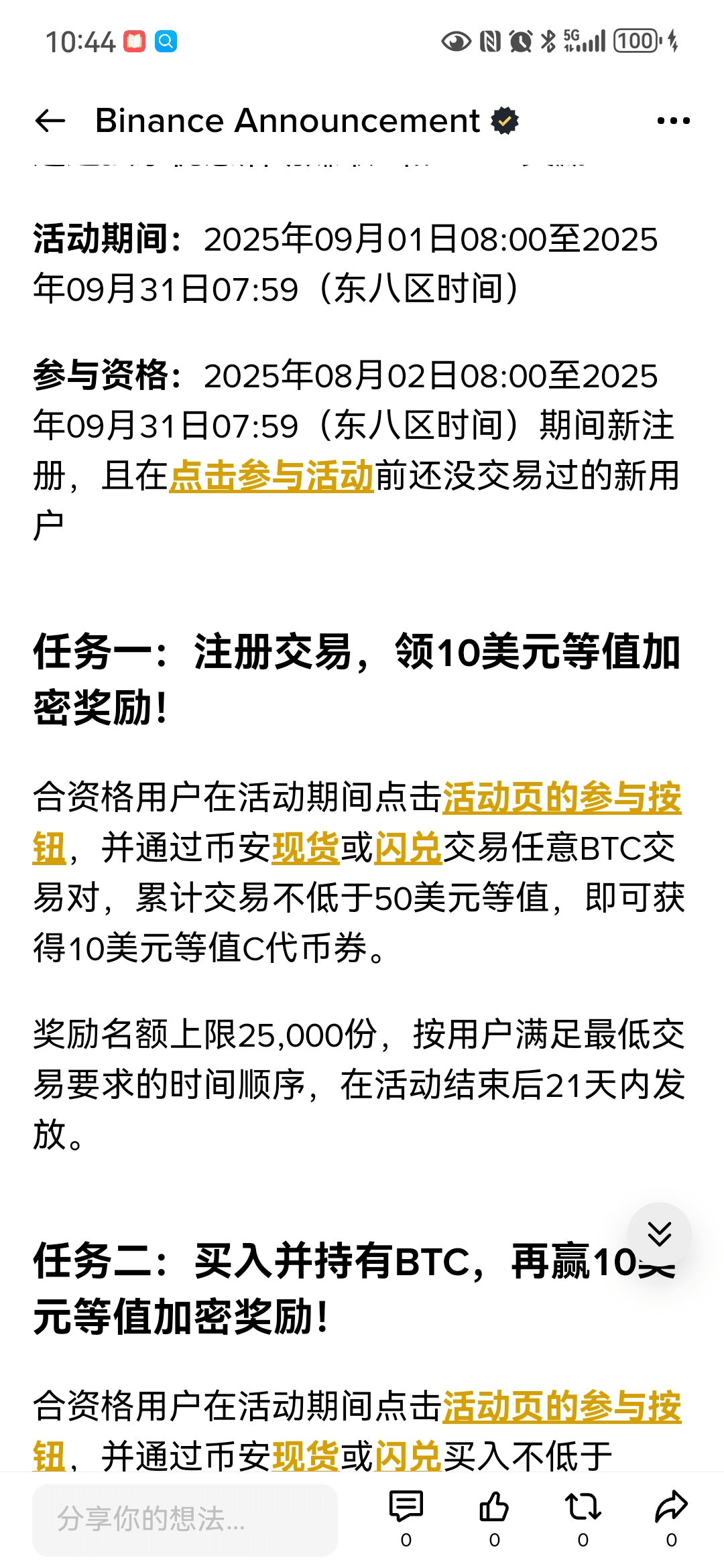Tap the 闪兑 link in task two
Screen dimensions: 724x1568
[408, 1455]
